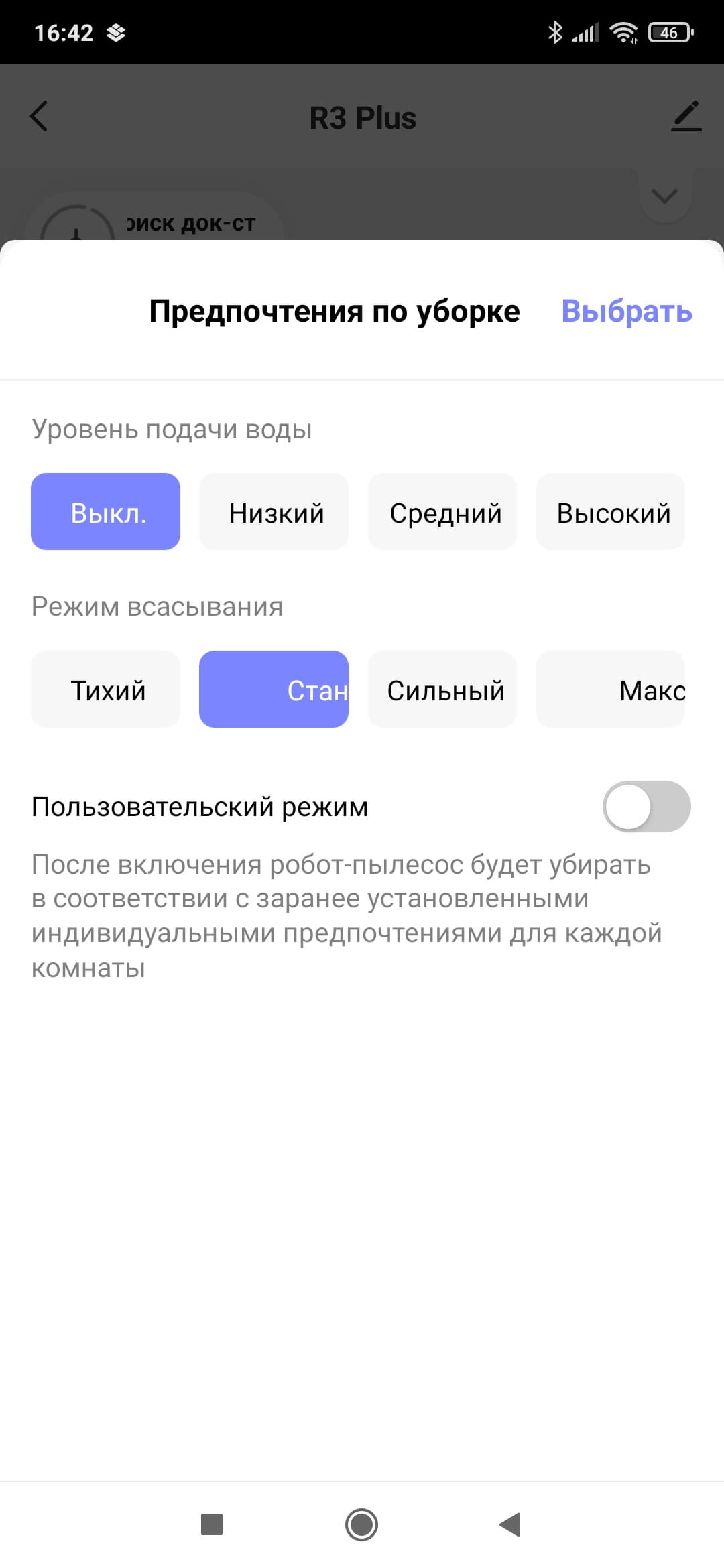Confirm selection with Выбрать
The height and width of the screenshot is (1568, 724).
point(626,311)
